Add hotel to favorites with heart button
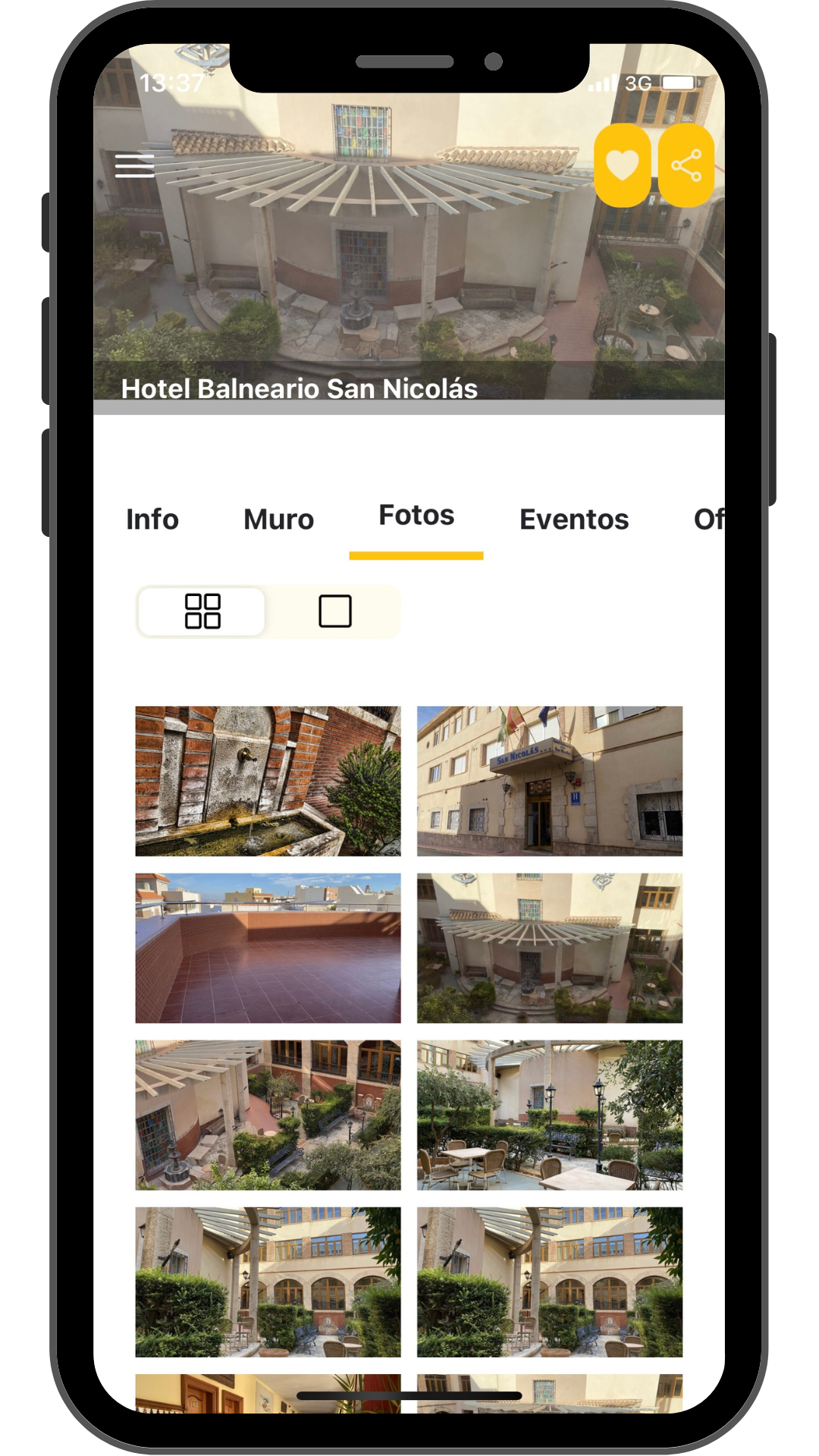Viewport: 819px width, 1456px height. point(622,165)
